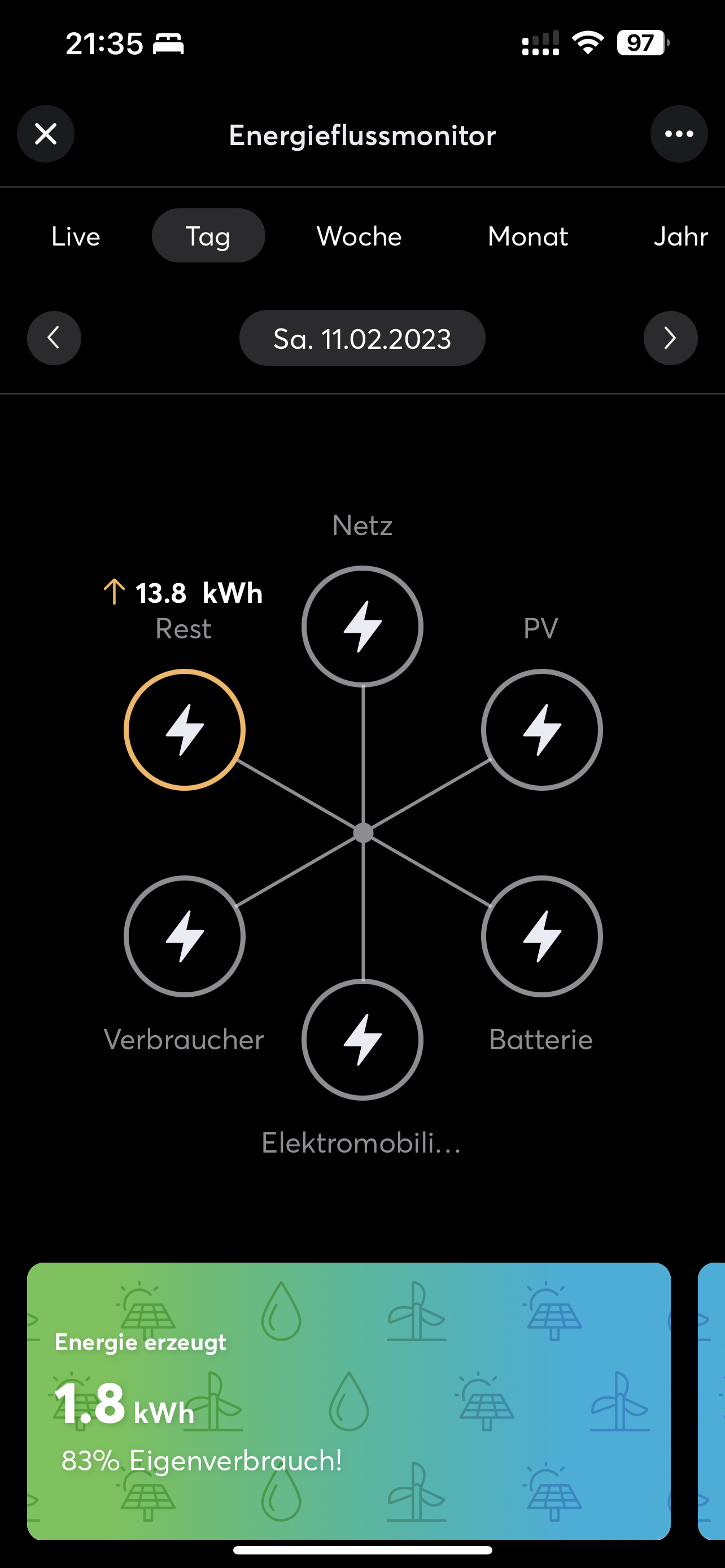This screenshot has width=725, height=1568.
Task: Select the Verbraucher node
Action: pyautogui.click(x=185, y=936)
